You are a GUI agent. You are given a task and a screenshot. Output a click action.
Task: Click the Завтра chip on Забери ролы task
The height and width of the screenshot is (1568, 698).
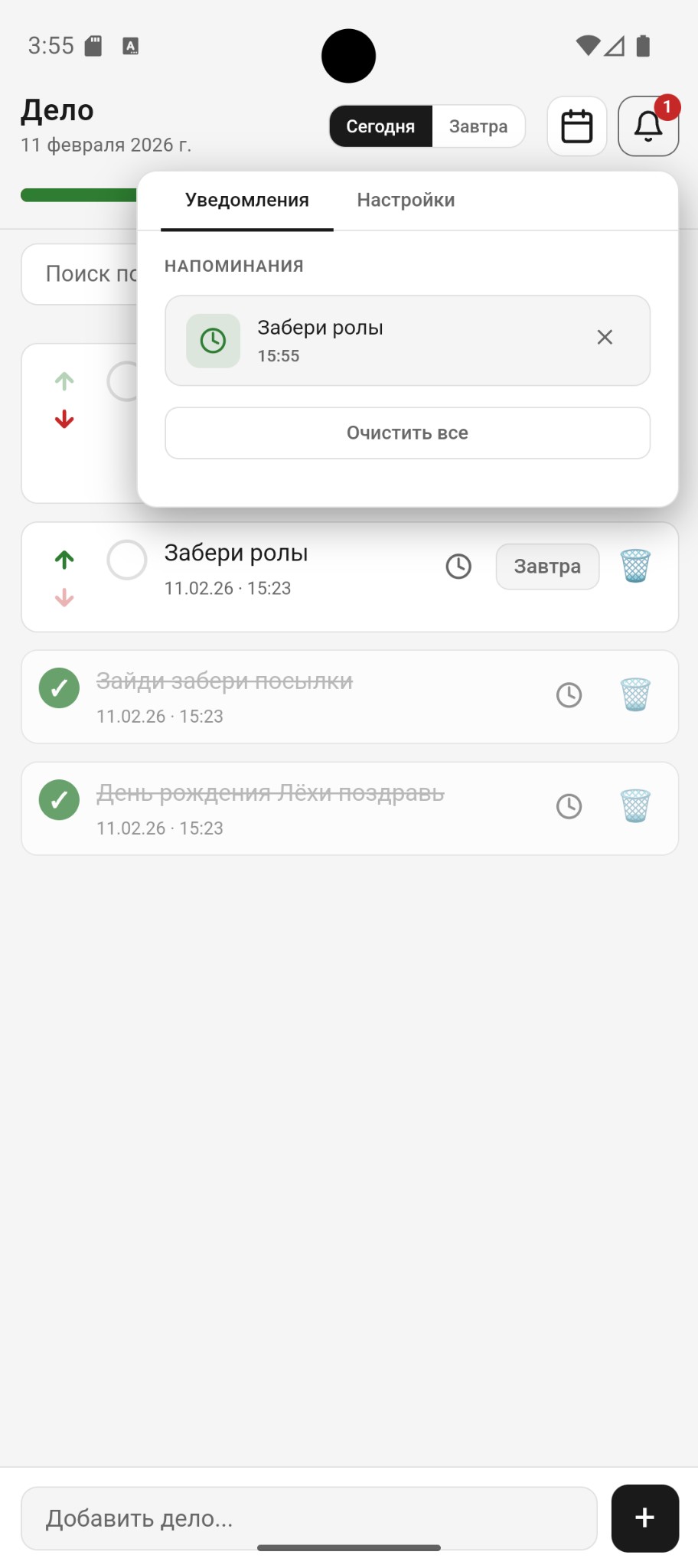tap(546, 567)
